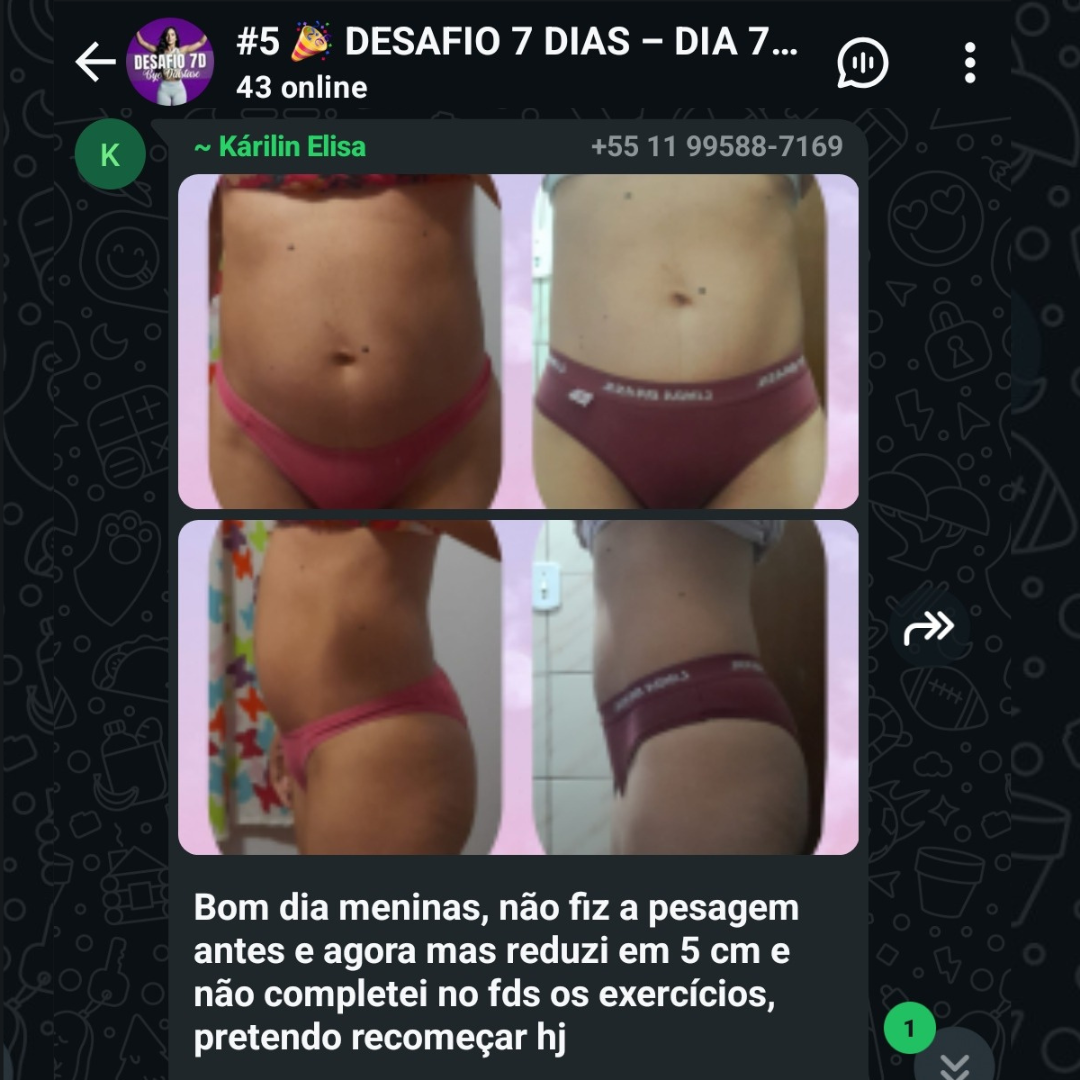Forward Kárilin's message with the arrow button
The height and width of the screenshot is (1080, 1080).
tap(929, 628)
